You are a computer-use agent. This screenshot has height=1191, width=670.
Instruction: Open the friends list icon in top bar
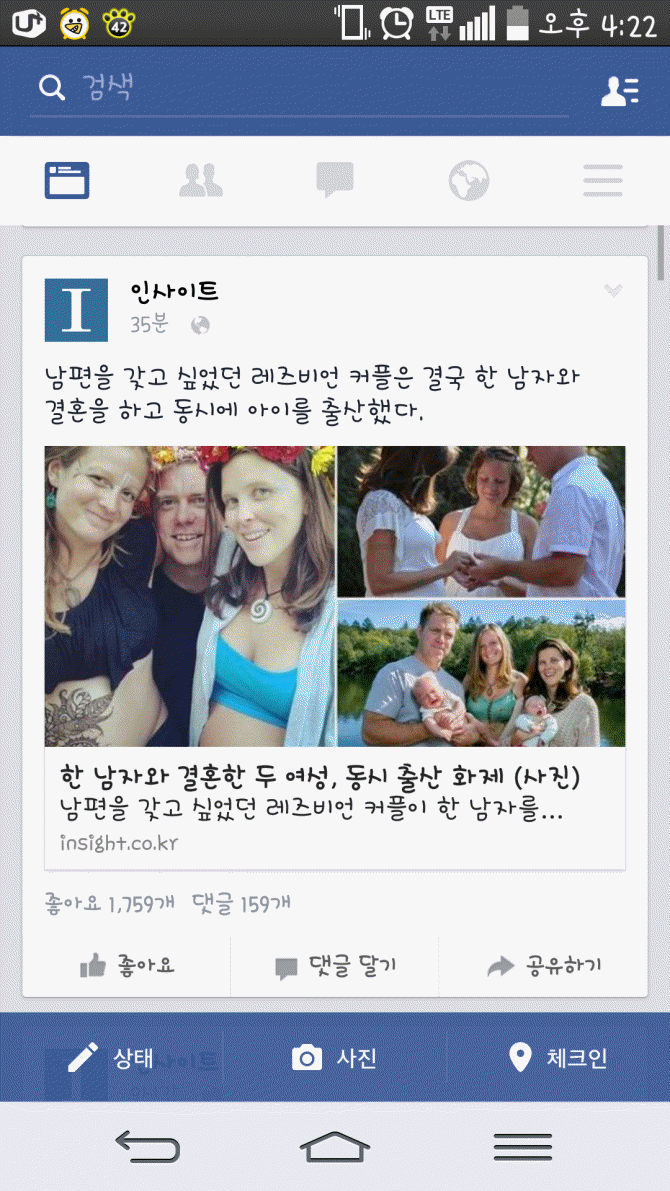tap(619, 90)
